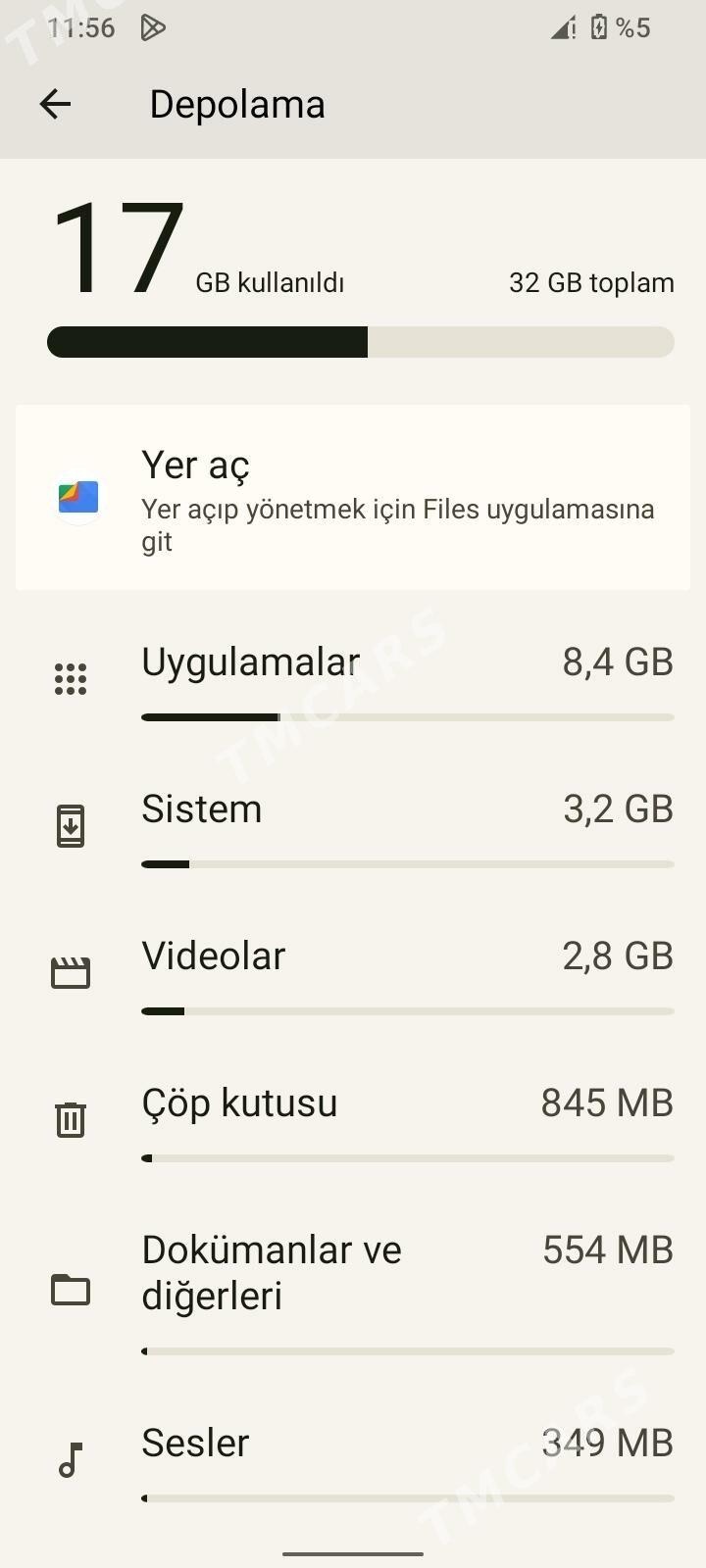Select Dokümanlar ve diğerleri row
Image resolution: width=706 pixels, height=1568 pixels.
click(353, 1290)
